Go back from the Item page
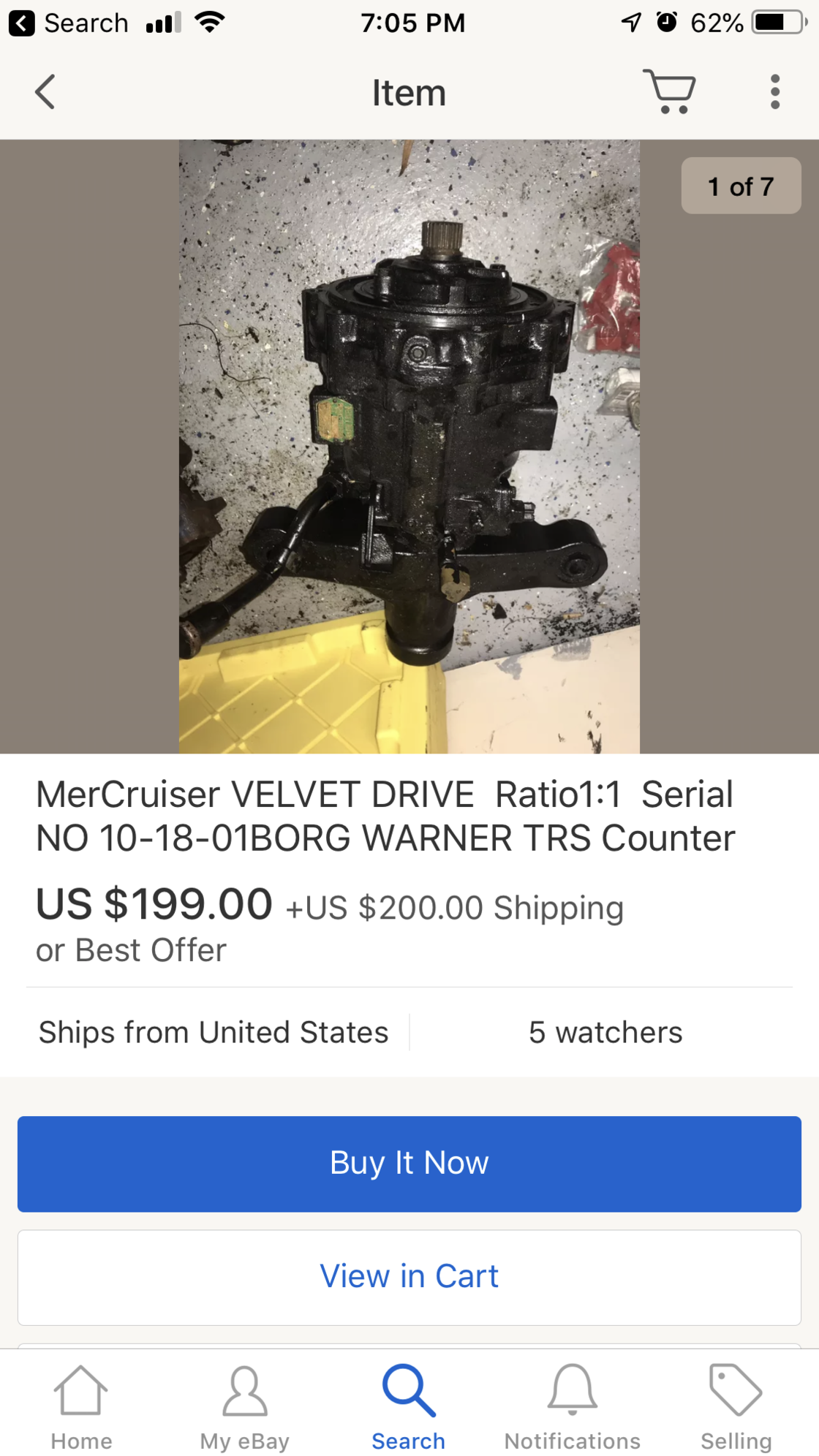This screenshot has height=1456, width=819. pyautogui.click(x=45, y=92)
